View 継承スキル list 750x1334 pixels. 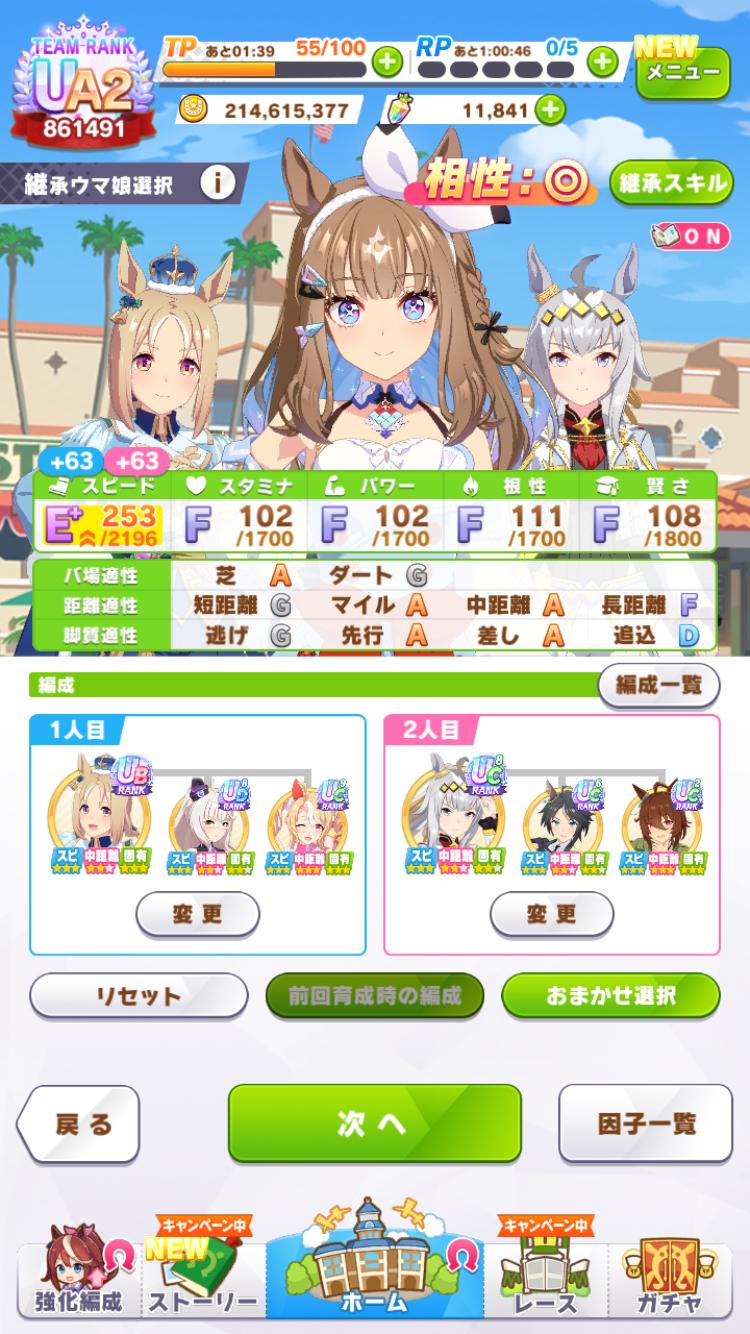pyautogui.click(x=671, y=182)
